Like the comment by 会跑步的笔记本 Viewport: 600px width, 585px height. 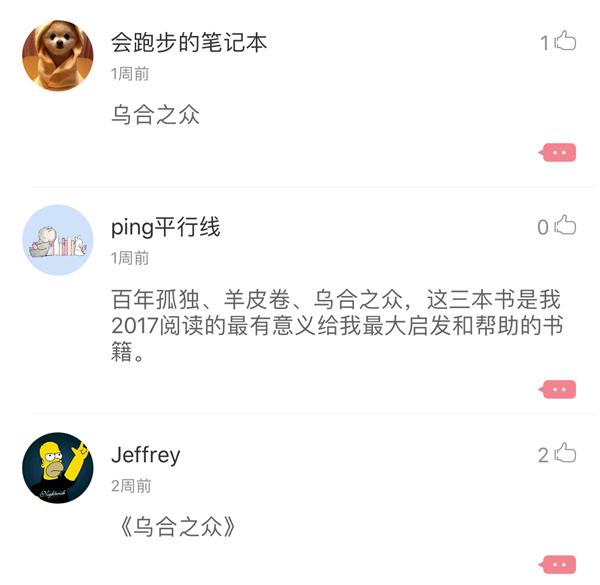point(565,42)
